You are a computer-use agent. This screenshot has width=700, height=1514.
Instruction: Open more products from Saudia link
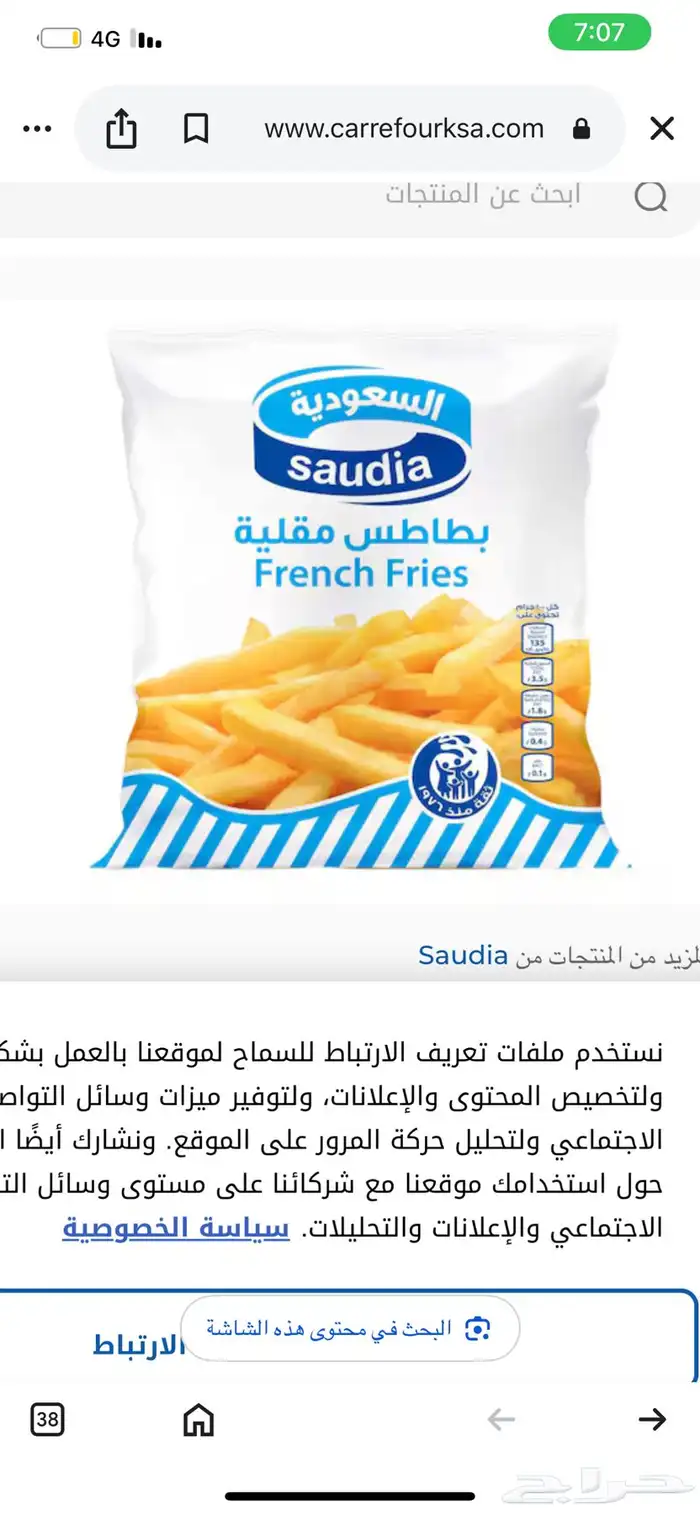point(462,955)
